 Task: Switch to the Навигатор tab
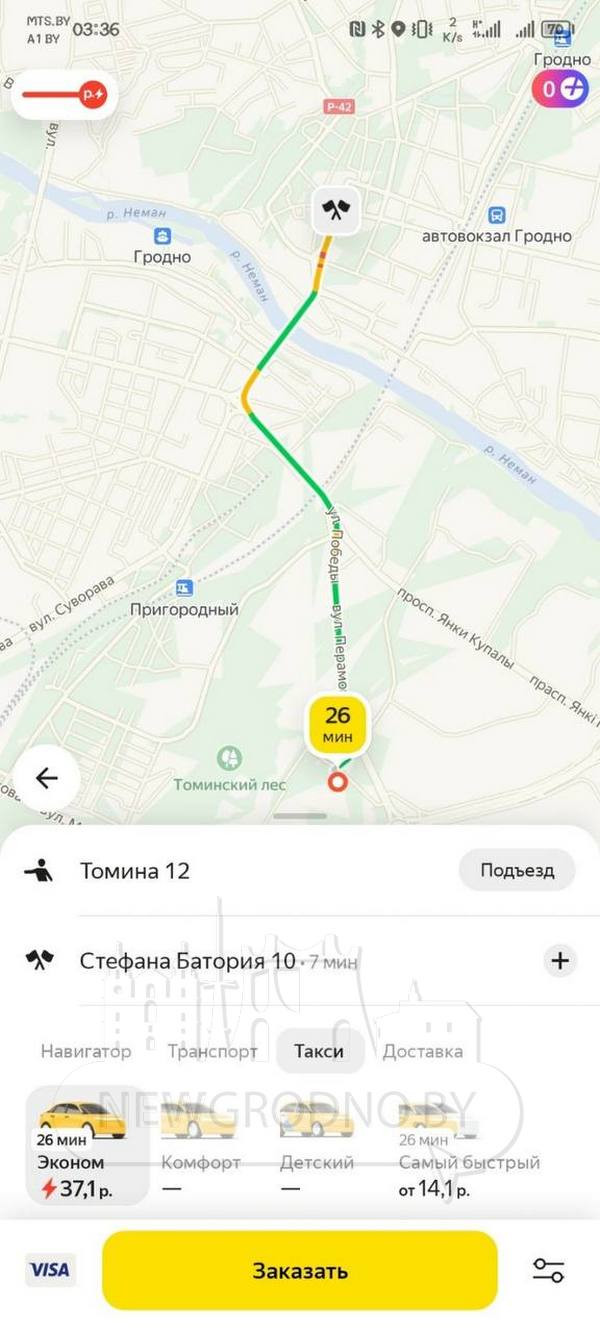(86, 1051)
